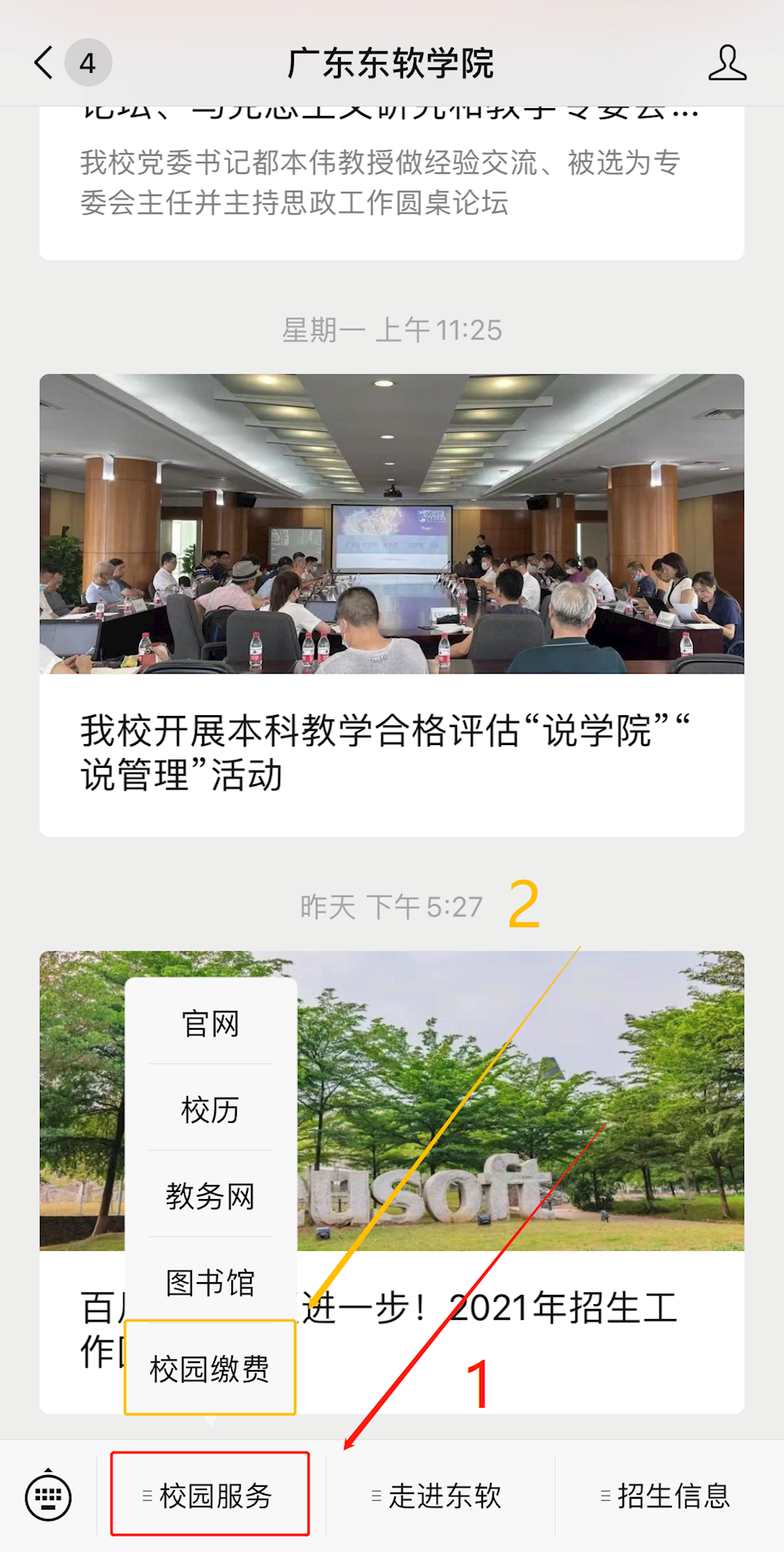The height and width of the screenshot is (1552, 784).
Task: Switch to keyboard input icon
Action: coord(47,1496)
